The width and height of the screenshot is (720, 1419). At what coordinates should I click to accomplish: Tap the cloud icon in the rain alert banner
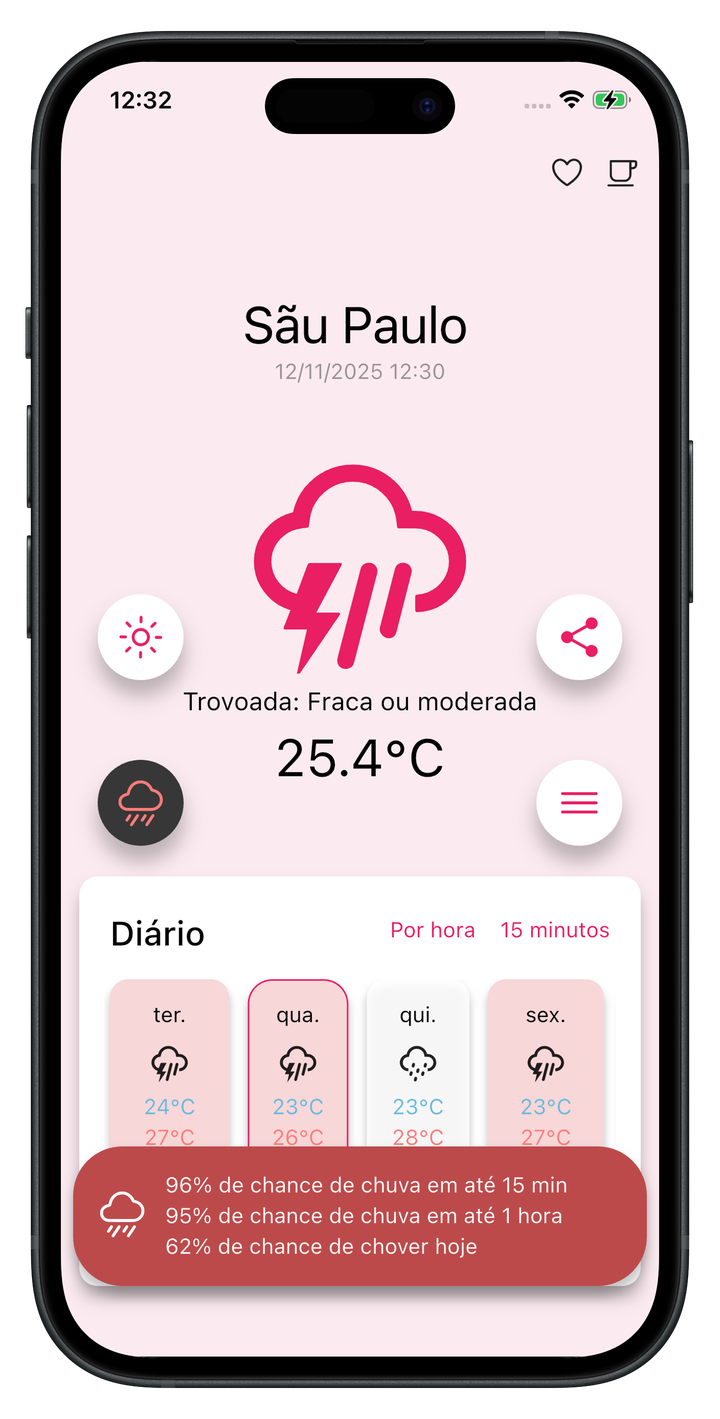[x=122, y=1214]
